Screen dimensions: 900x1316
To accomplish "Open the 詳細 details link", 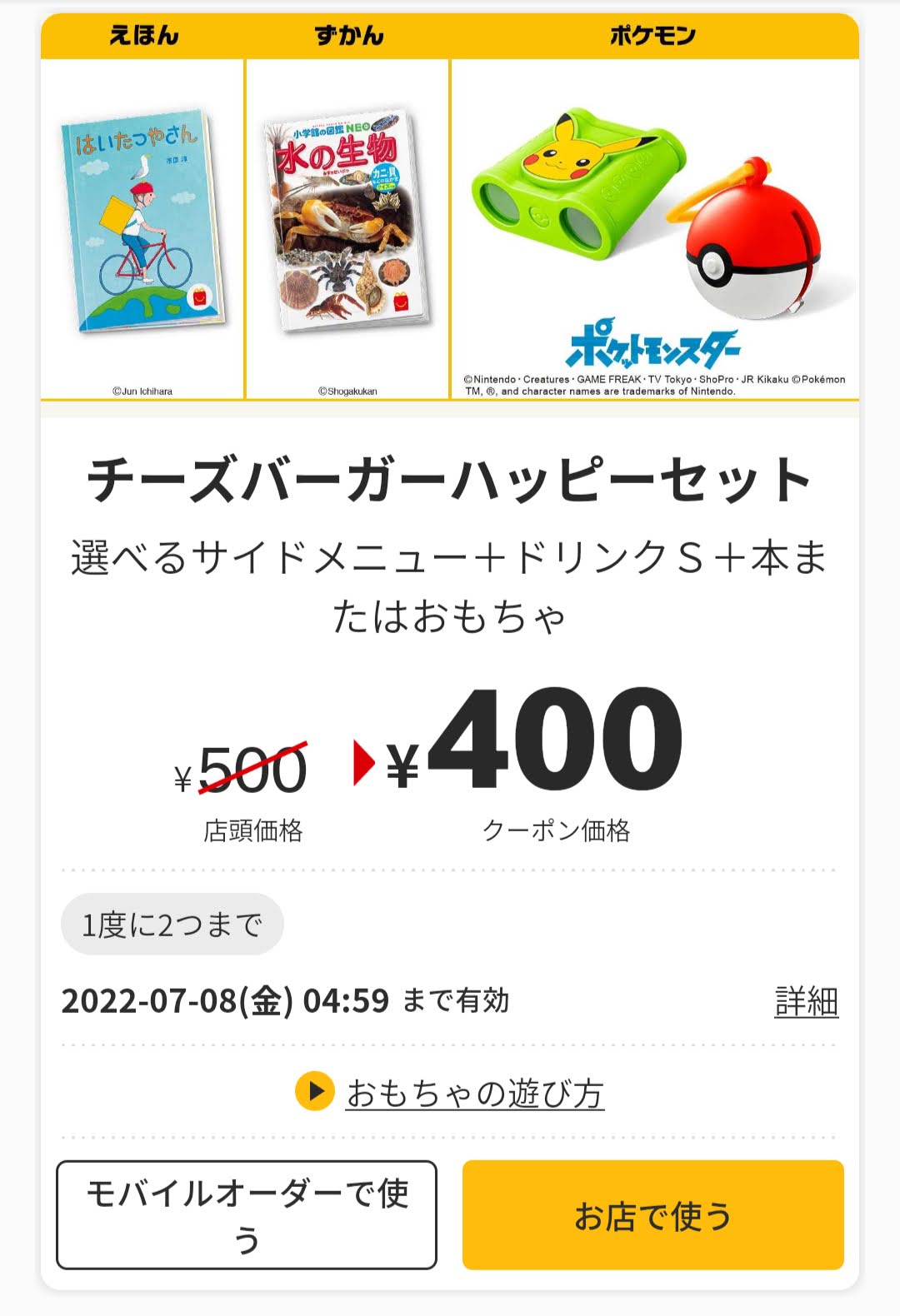I will [806, 1001].
